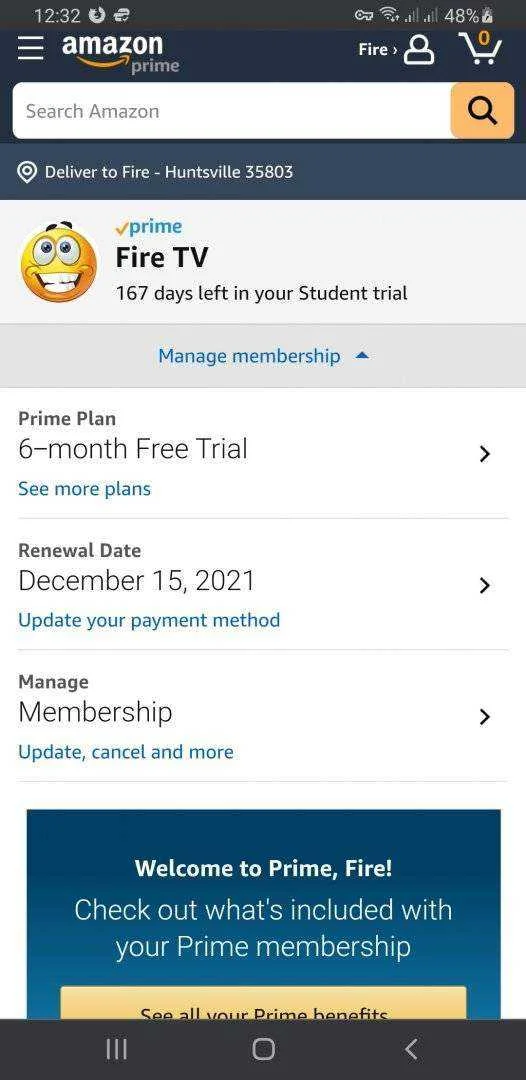Go back using system back button
The height and width of the screenshot is (1080, 526).
click(411, 1049)
